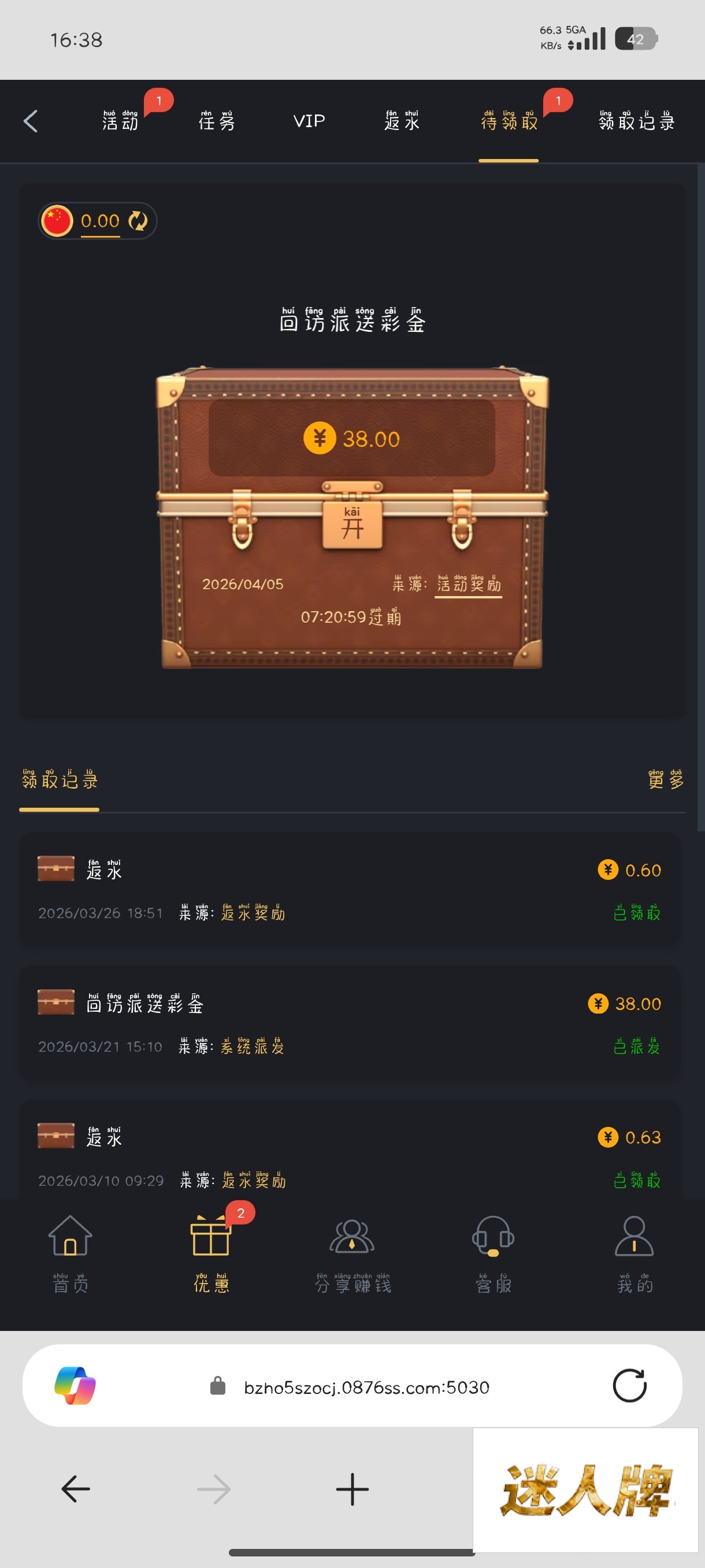This screenshot has width=705, height=1568.
Task: Tap the browser address bar URL
Action: (x=366, y=1387)
